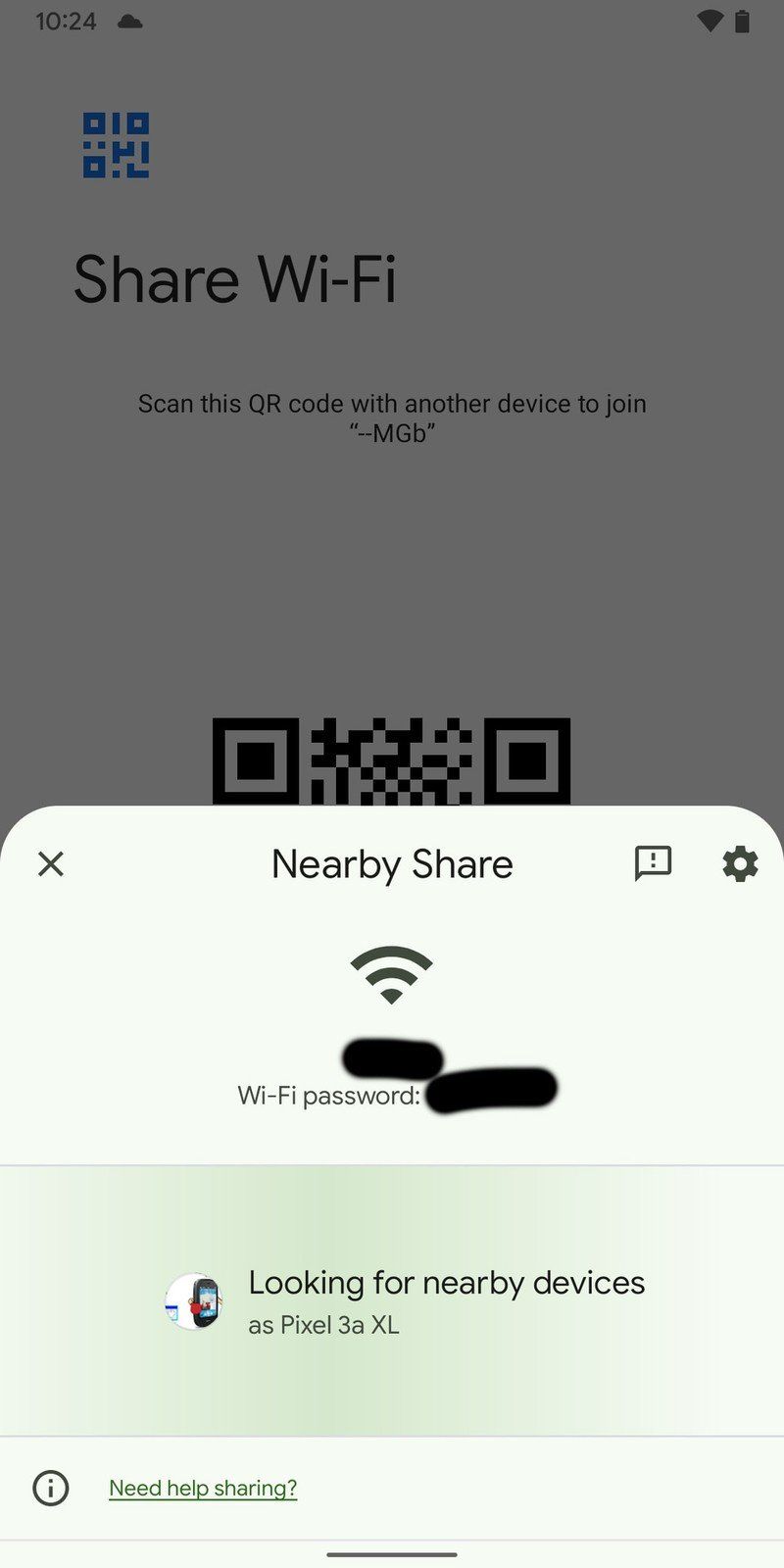Send feedback using the speech bubble icon
784x1568 pixels.
coord(653,863)
